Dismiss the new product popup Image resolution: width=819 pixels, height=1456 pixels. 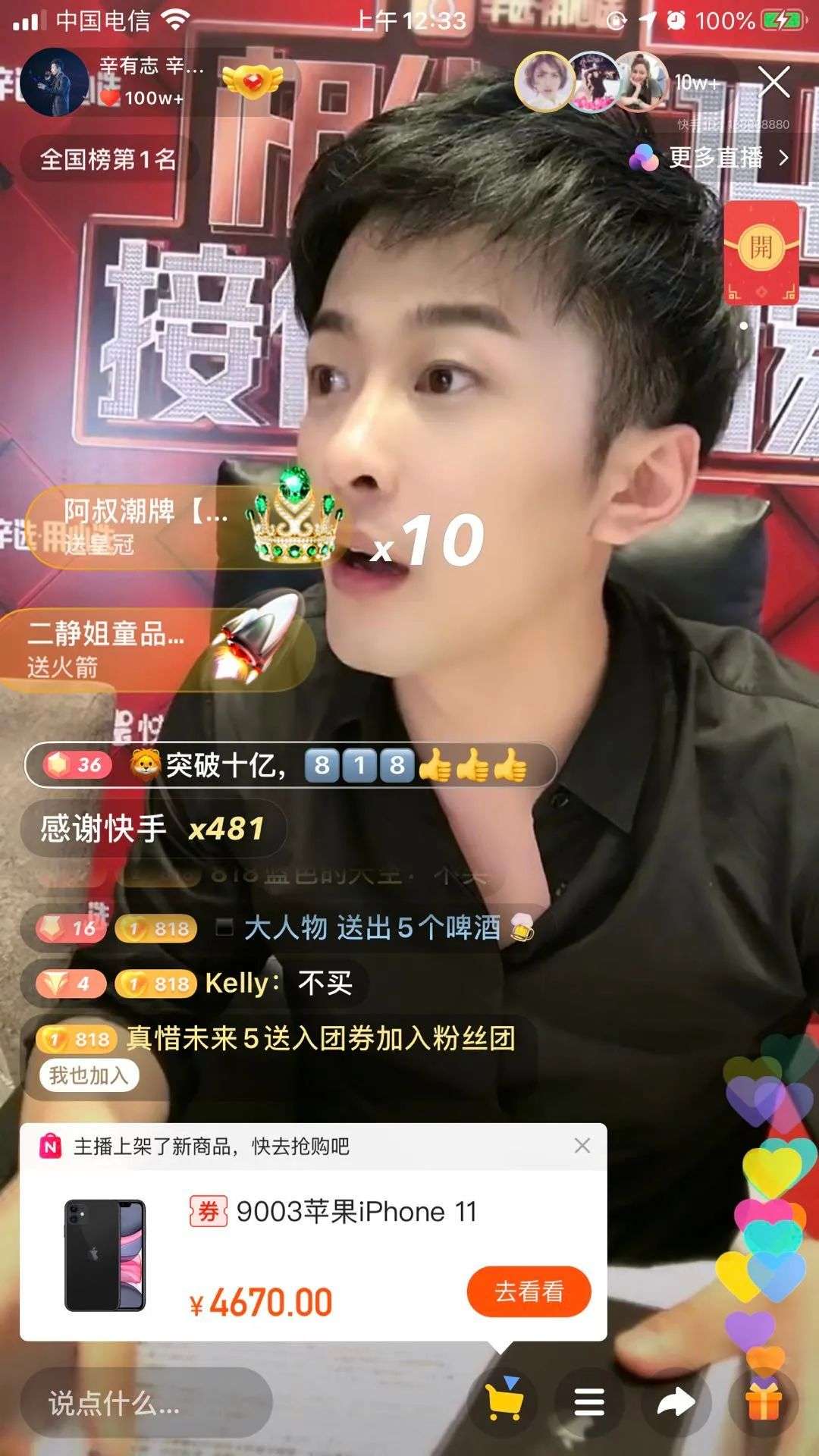pos(582,1146)
